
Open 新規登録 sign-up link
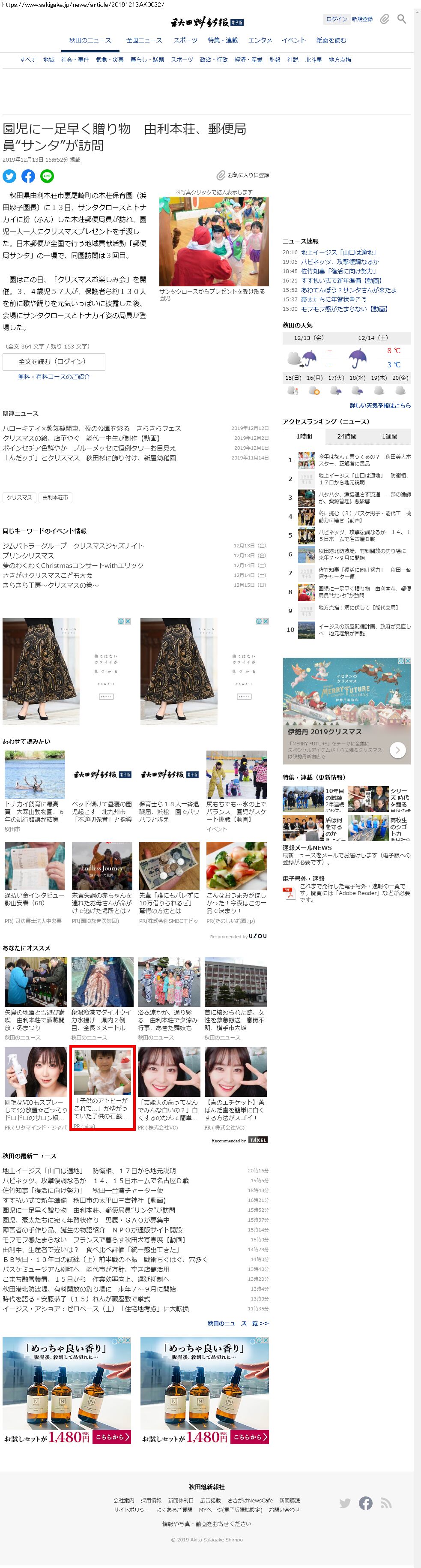tap(362, 19)
